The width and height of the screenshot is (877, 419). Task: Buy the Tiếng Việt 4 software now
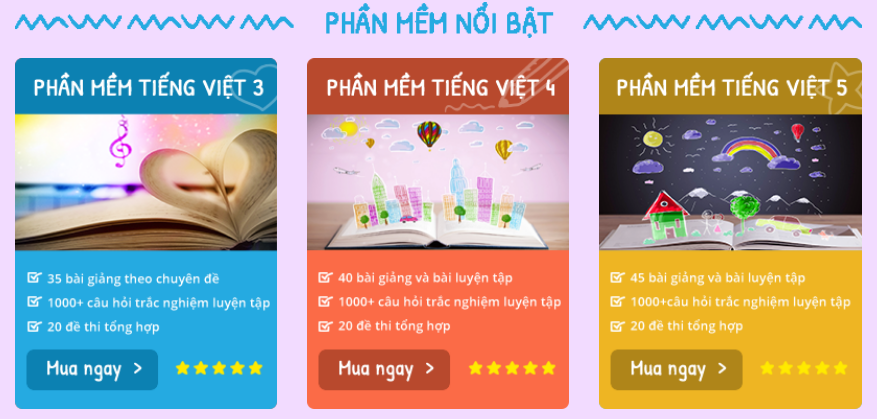click(x=383, y=369)
